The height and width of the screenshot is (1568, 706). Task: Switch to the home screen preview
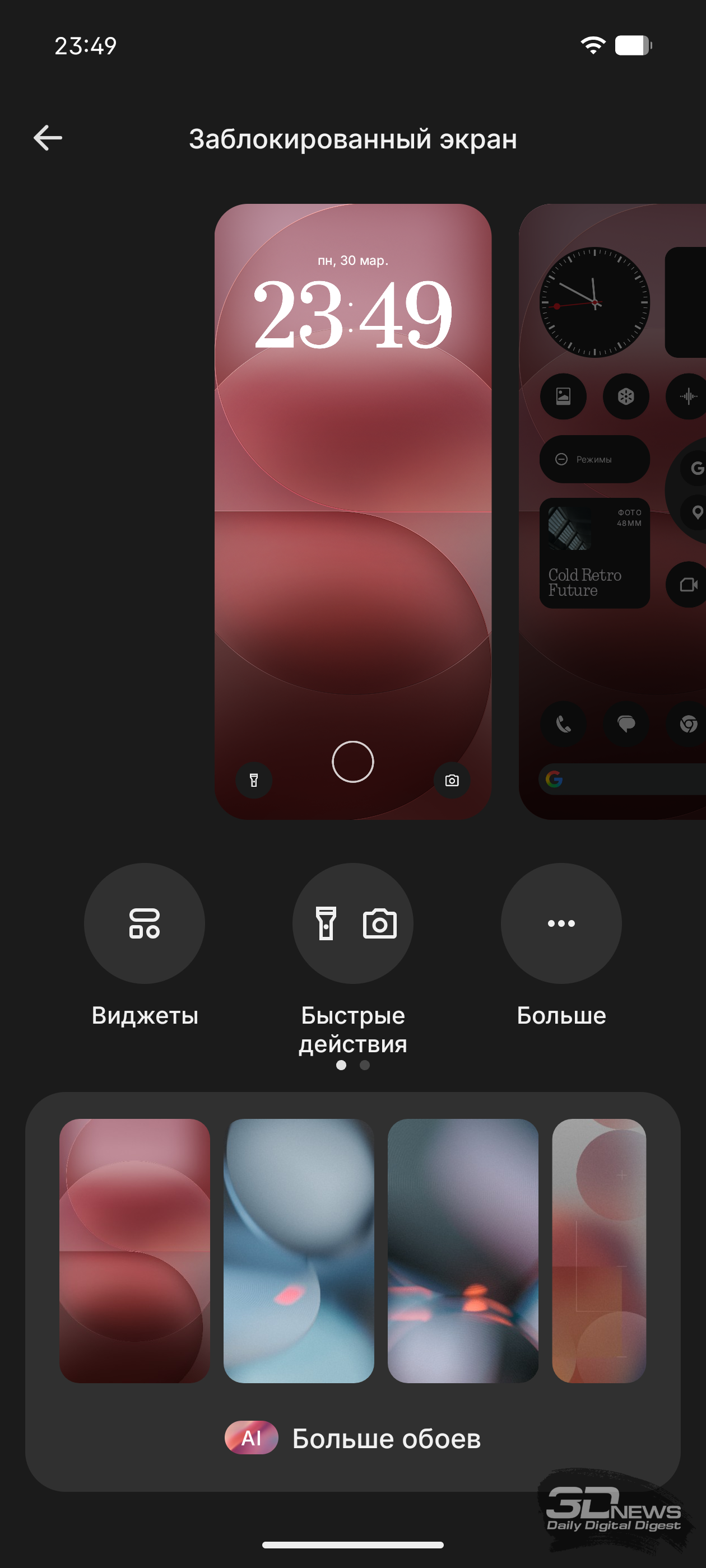tap(612, 511)
